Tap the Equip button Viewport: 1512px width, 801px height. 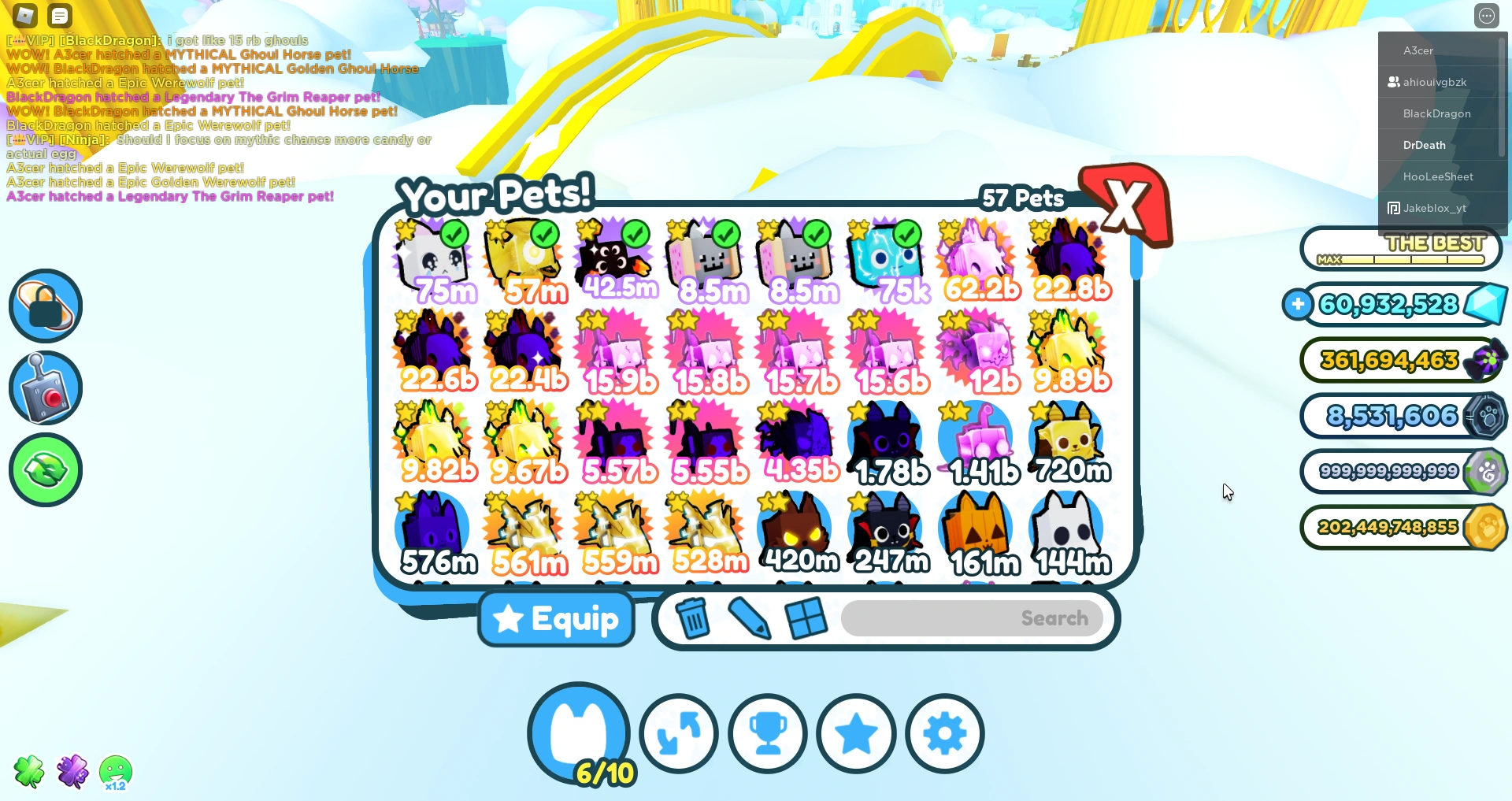556,619
